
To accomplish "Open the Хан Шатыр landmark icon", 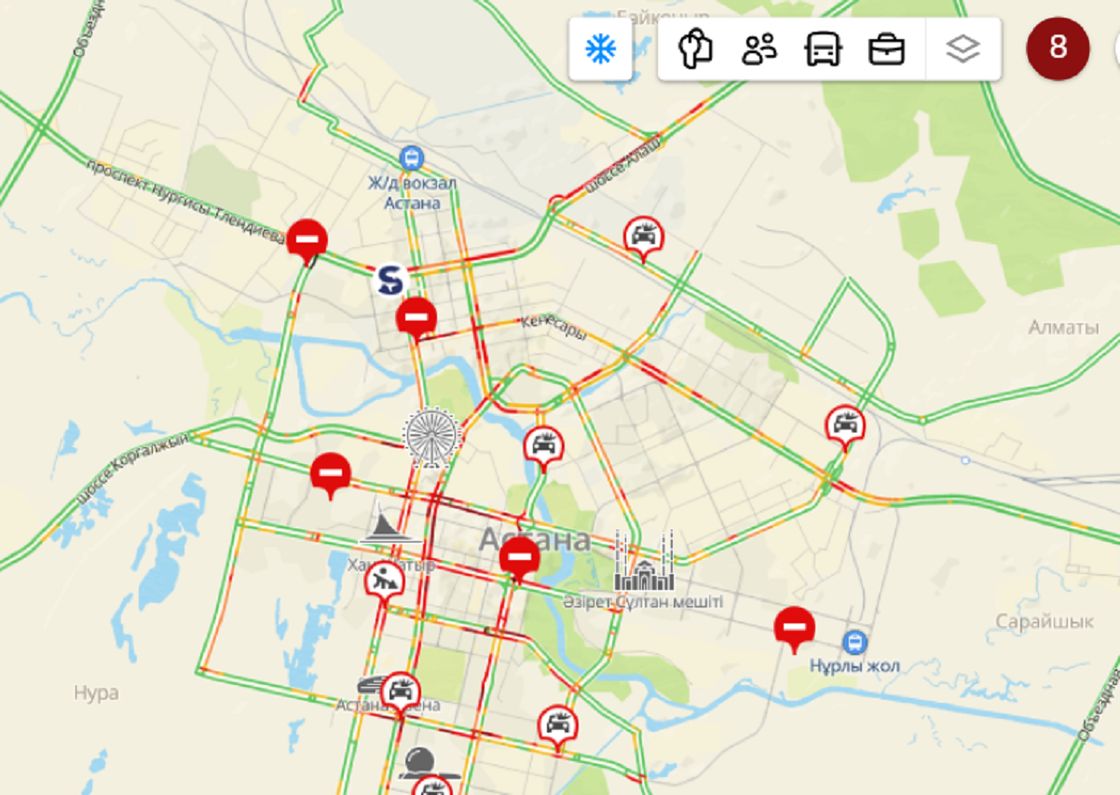I will 384,528.
